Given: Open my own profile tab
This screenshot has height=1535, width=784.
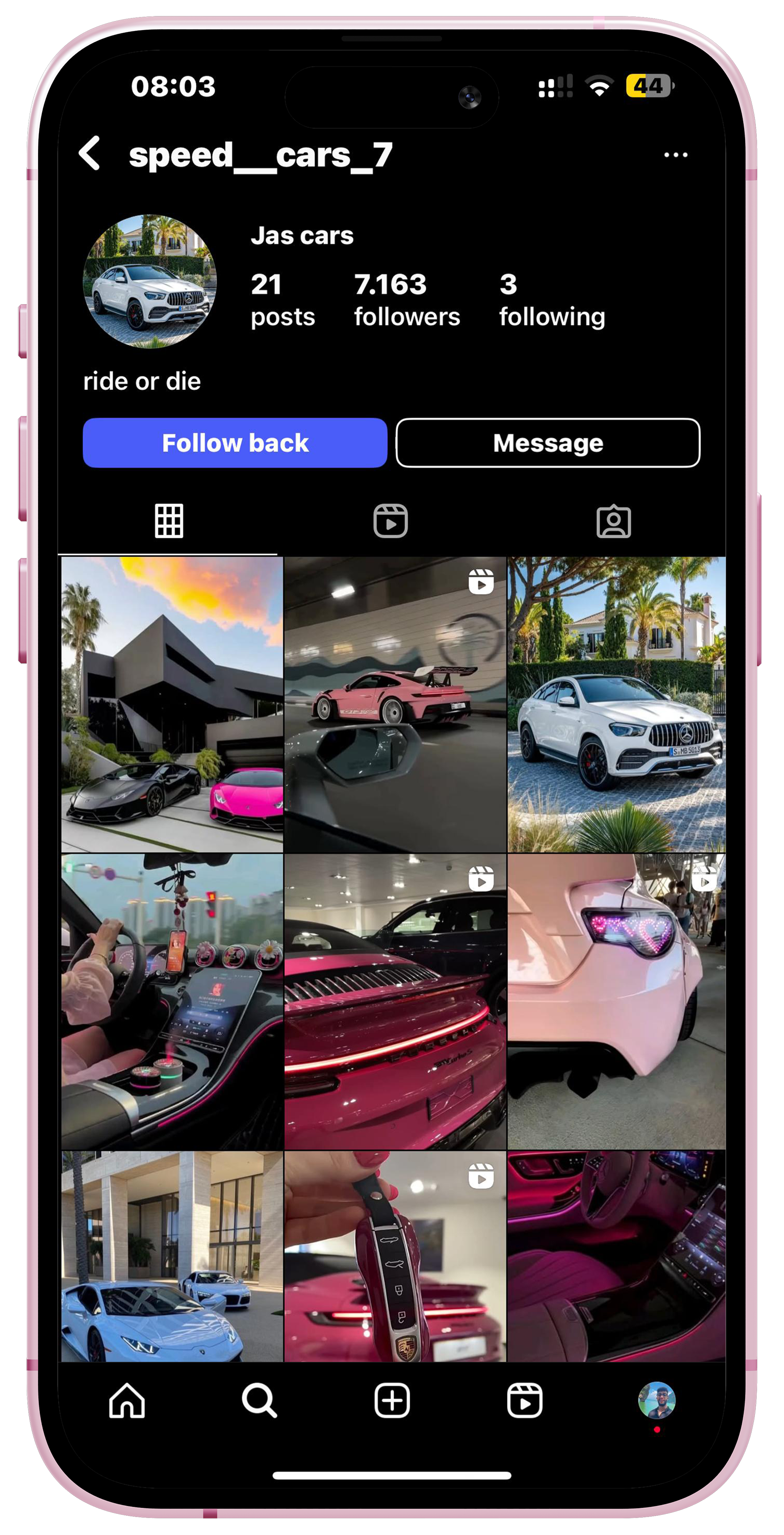Looking at the screenshot, I should 656,1400.
